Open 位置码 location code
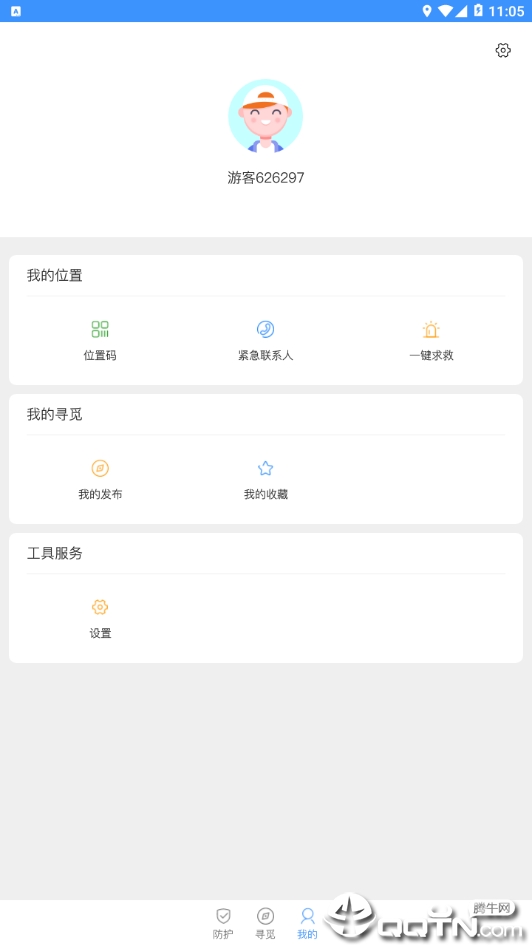Screen dimensions: 532x946 click(100, 341)
